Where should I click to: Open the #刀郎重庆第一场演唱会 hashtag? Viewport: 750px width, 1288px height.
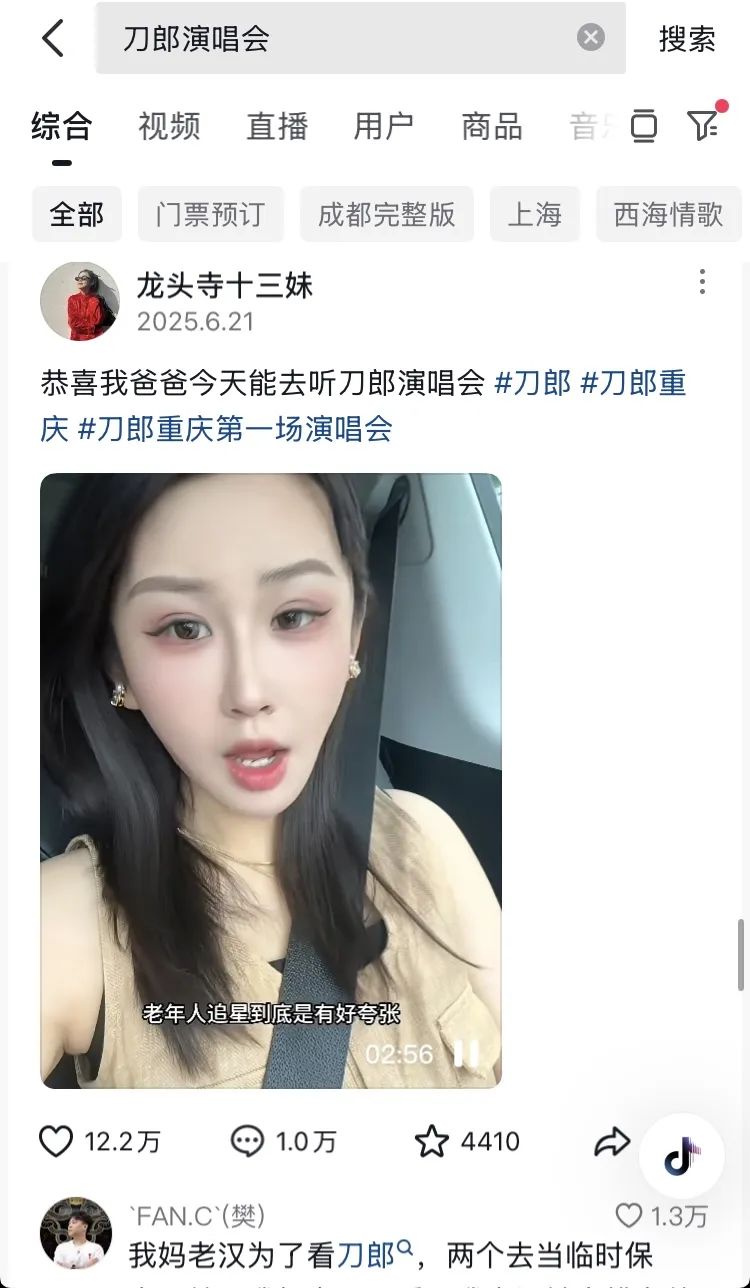(235, 428)
